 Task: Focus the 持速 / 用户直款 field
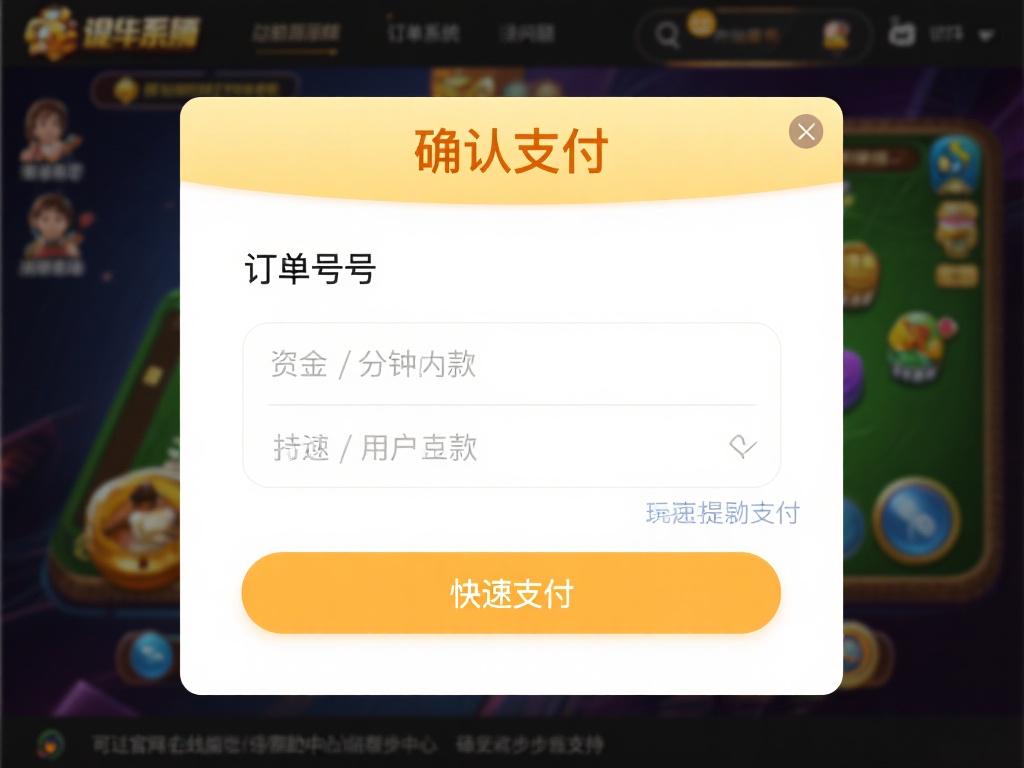pos(480,447)
